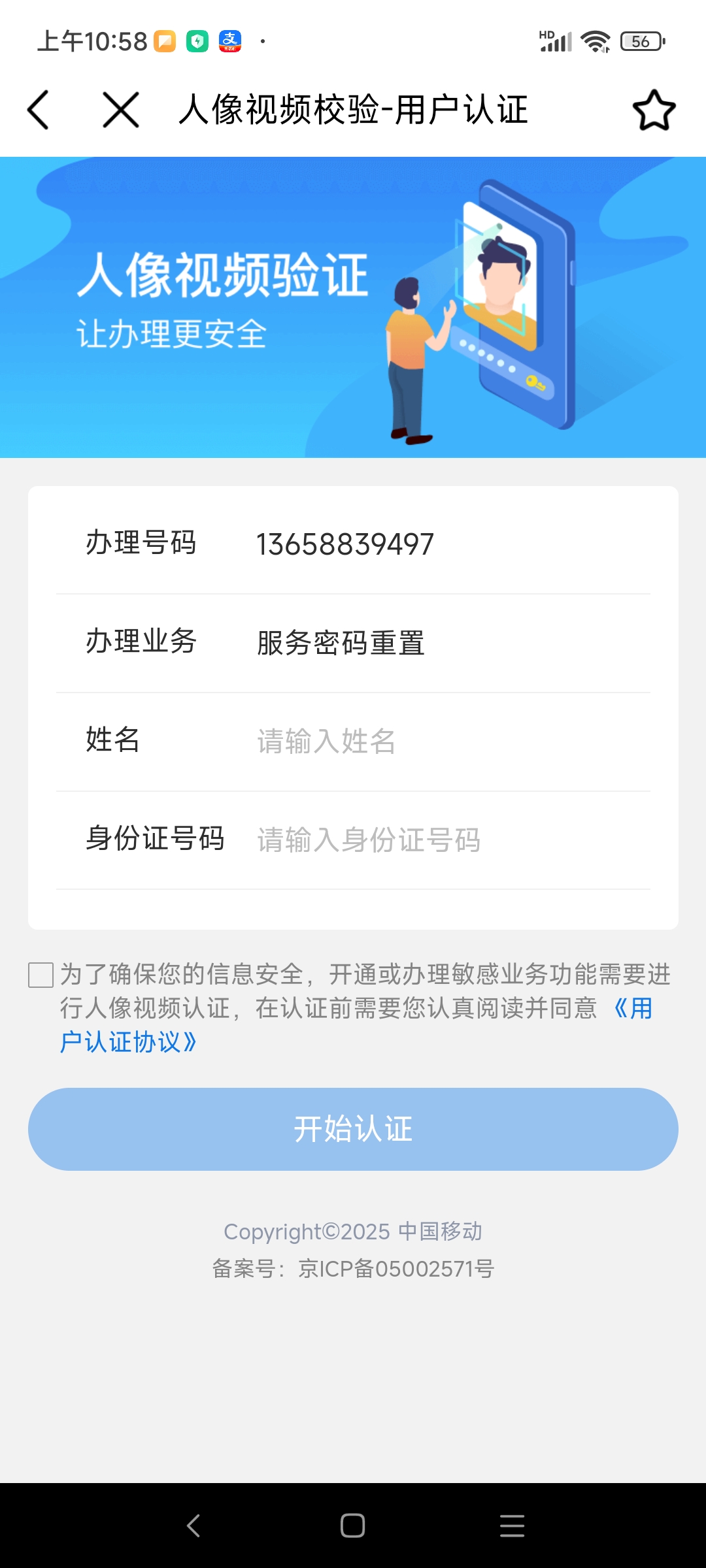706x1568 pixels.
Task: Bookmark this page with the star icon
Action: coord(654,110)
